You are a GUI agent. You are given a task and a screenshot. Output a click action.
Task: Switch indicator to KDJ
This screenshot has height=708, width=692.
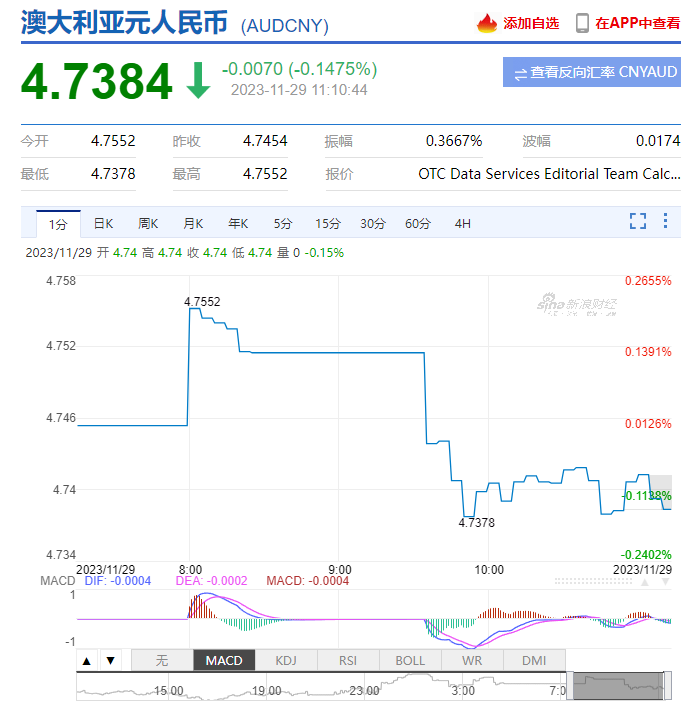point(286,660)
